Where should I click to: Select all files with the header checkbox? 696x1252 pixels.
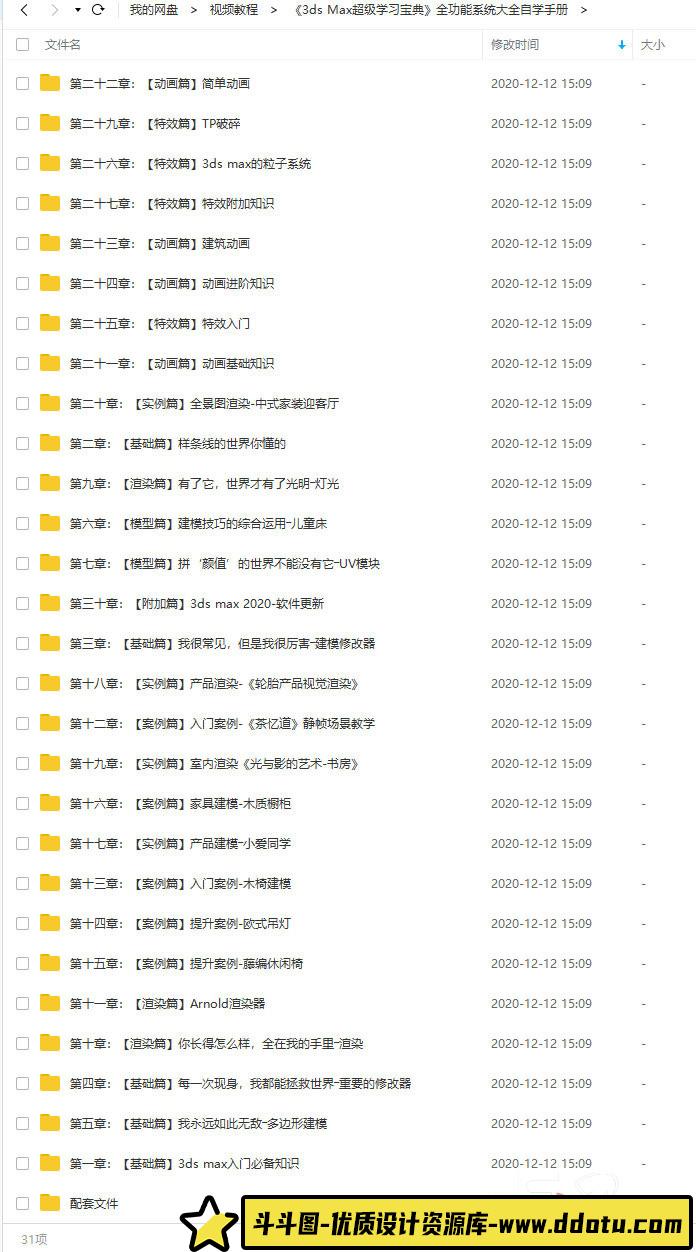[x=22, y=45]
